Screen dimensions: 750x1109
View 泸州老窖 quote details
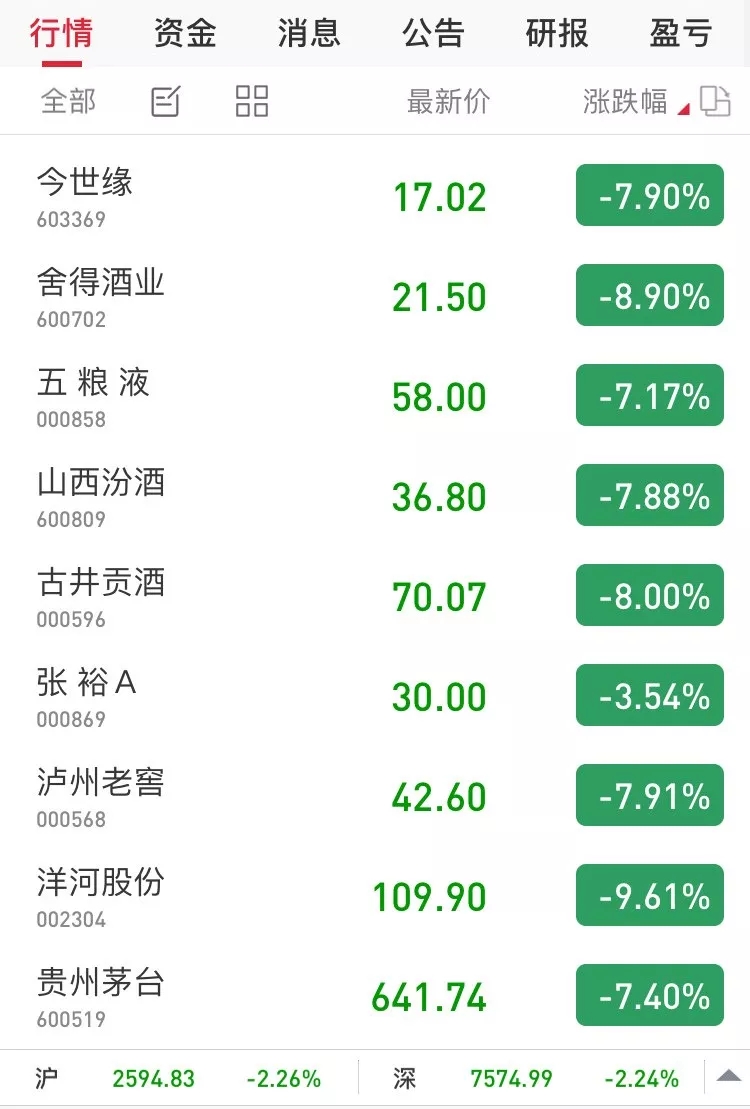(100, 796)
